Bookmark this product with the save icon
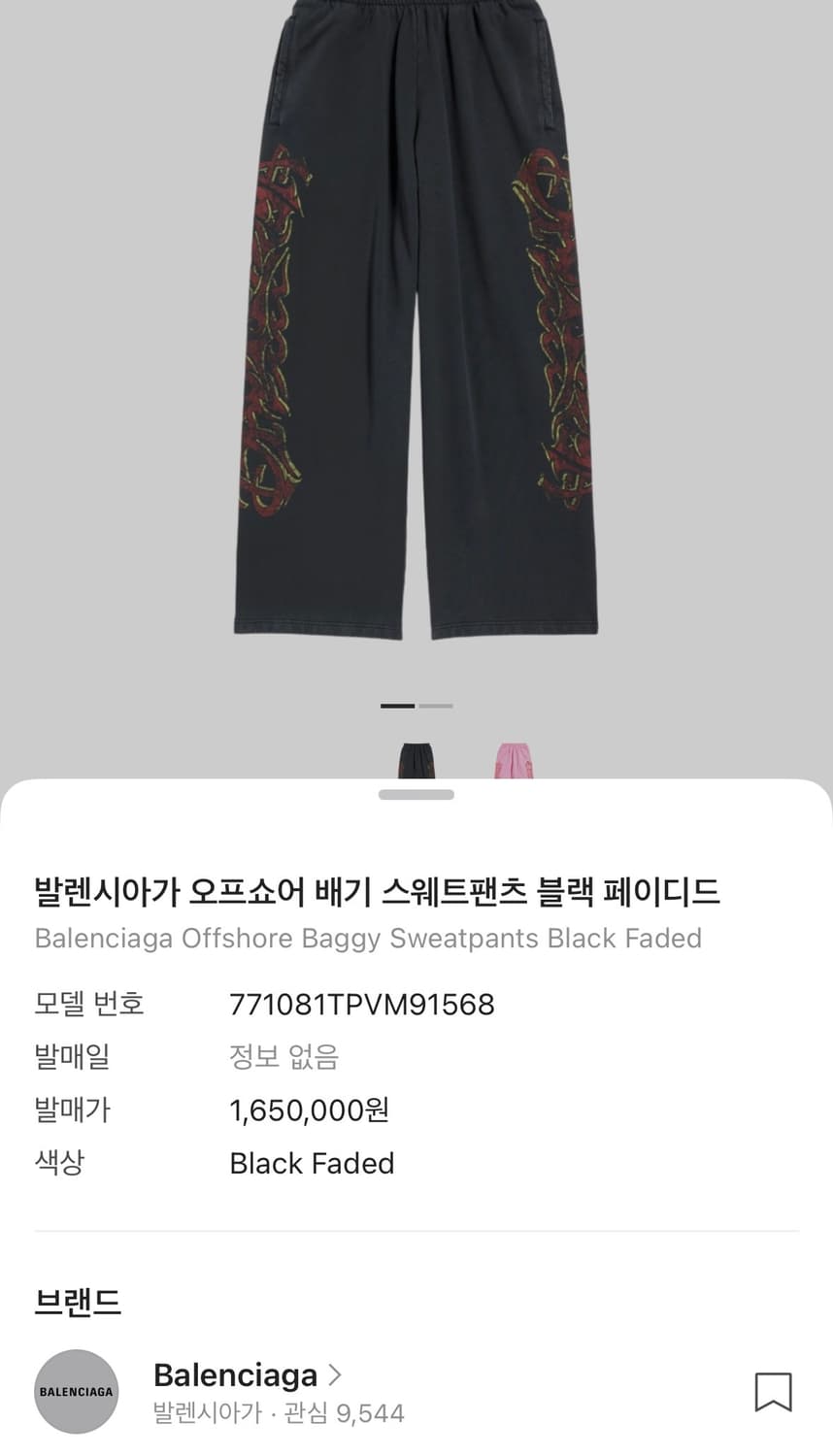 coord(774,1392)
